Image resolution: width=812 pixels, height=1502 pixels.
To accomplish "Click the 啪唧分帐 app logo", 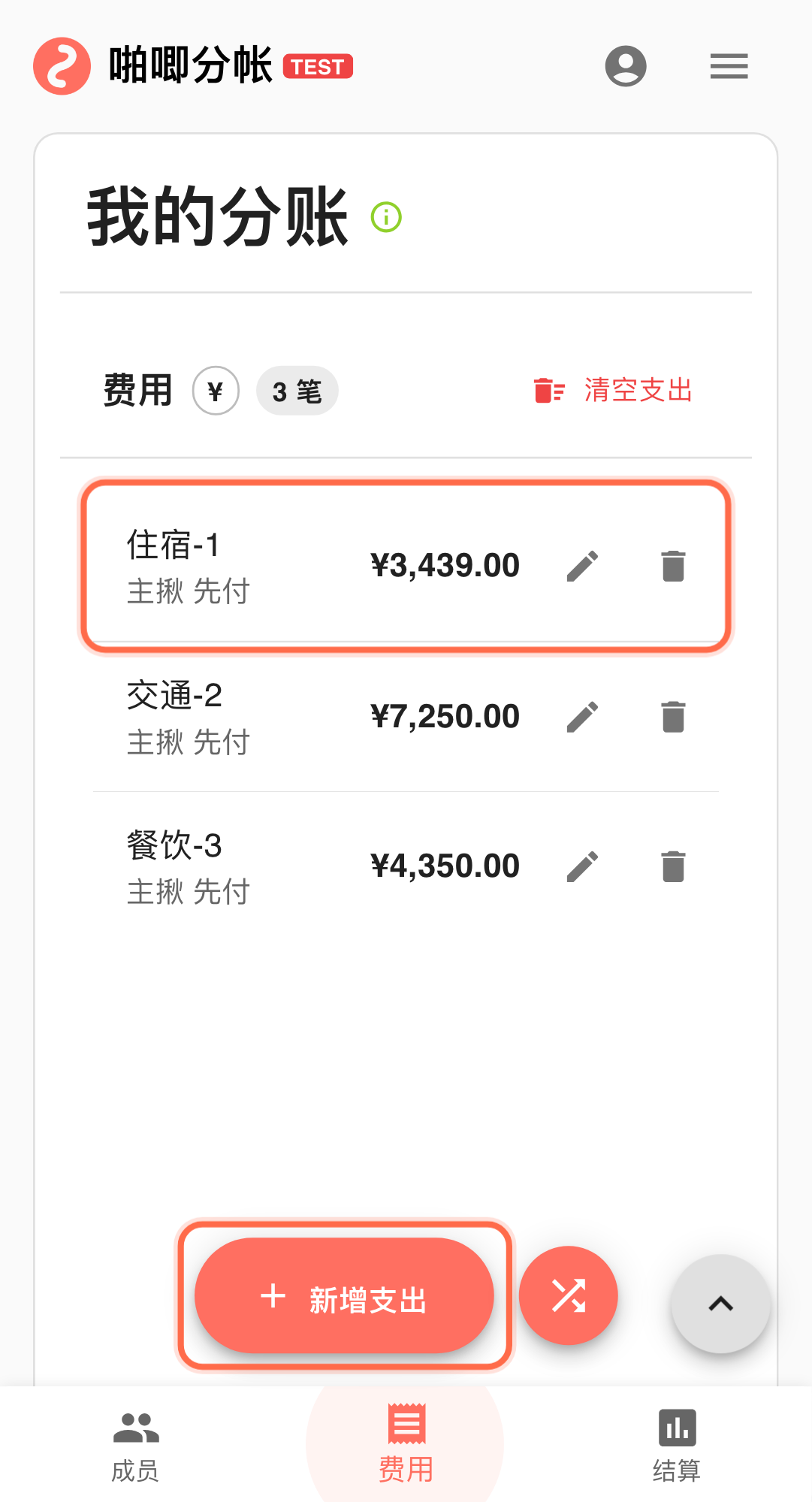I will tap(60, 66).
